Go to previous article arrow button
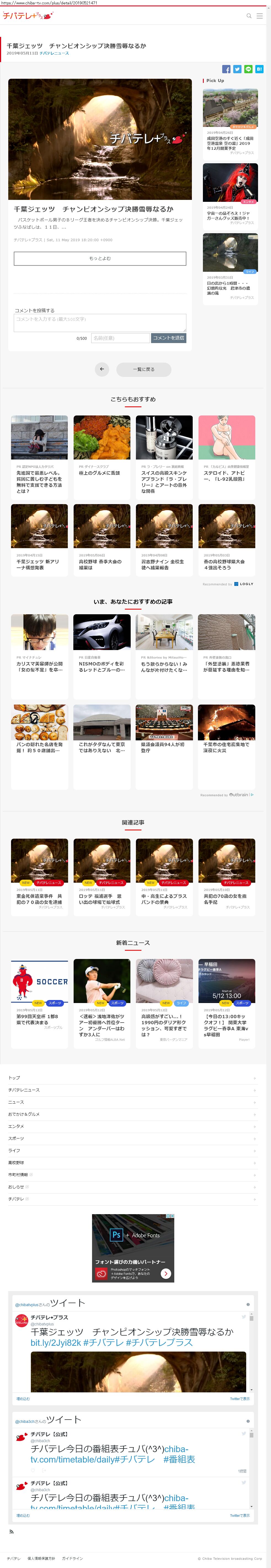Viewport: 271px width, 1568px height. point(102,369)
